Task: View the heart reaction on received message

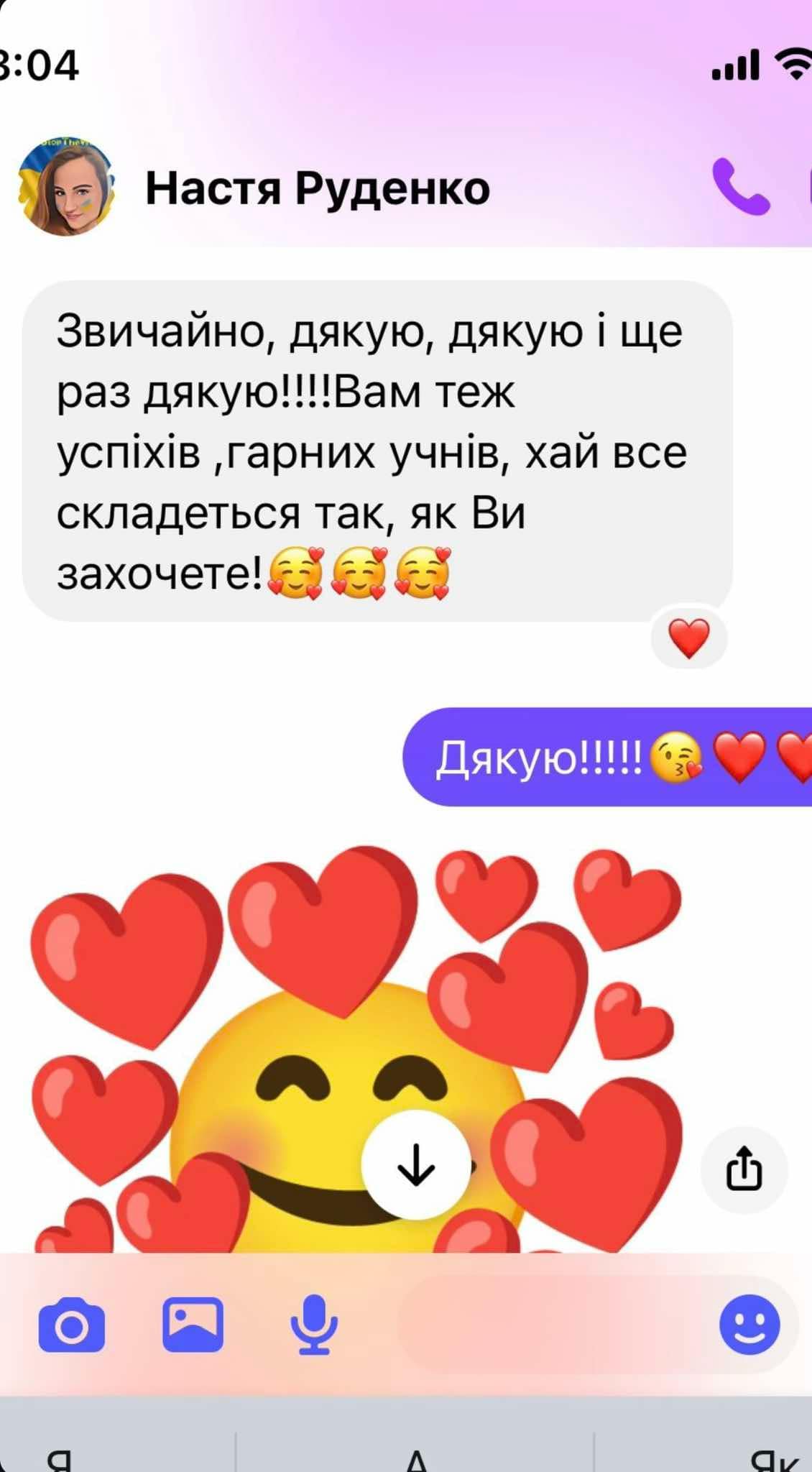Action: click(x=689, y=638)
